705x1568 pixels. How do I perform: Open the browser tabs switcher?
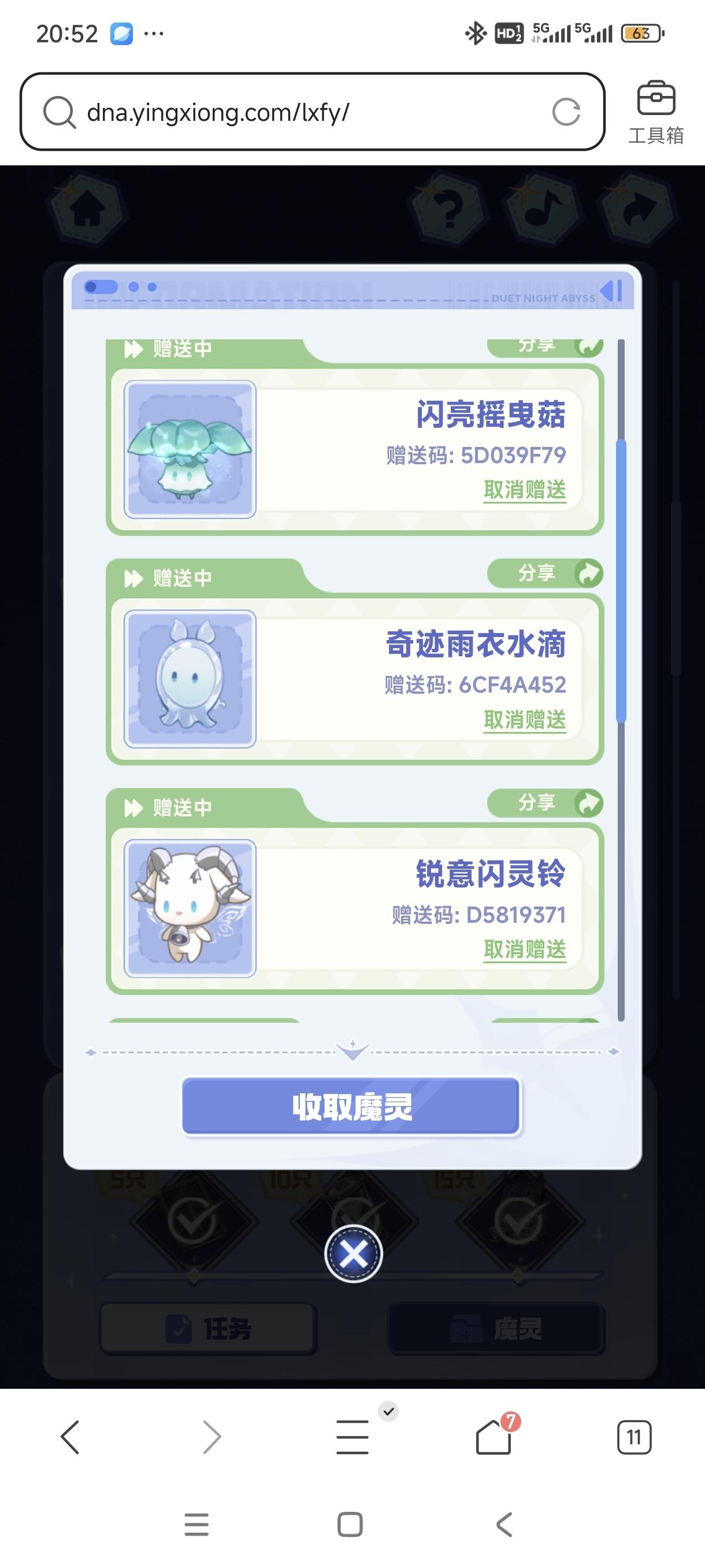click(x=634, y=1437)
